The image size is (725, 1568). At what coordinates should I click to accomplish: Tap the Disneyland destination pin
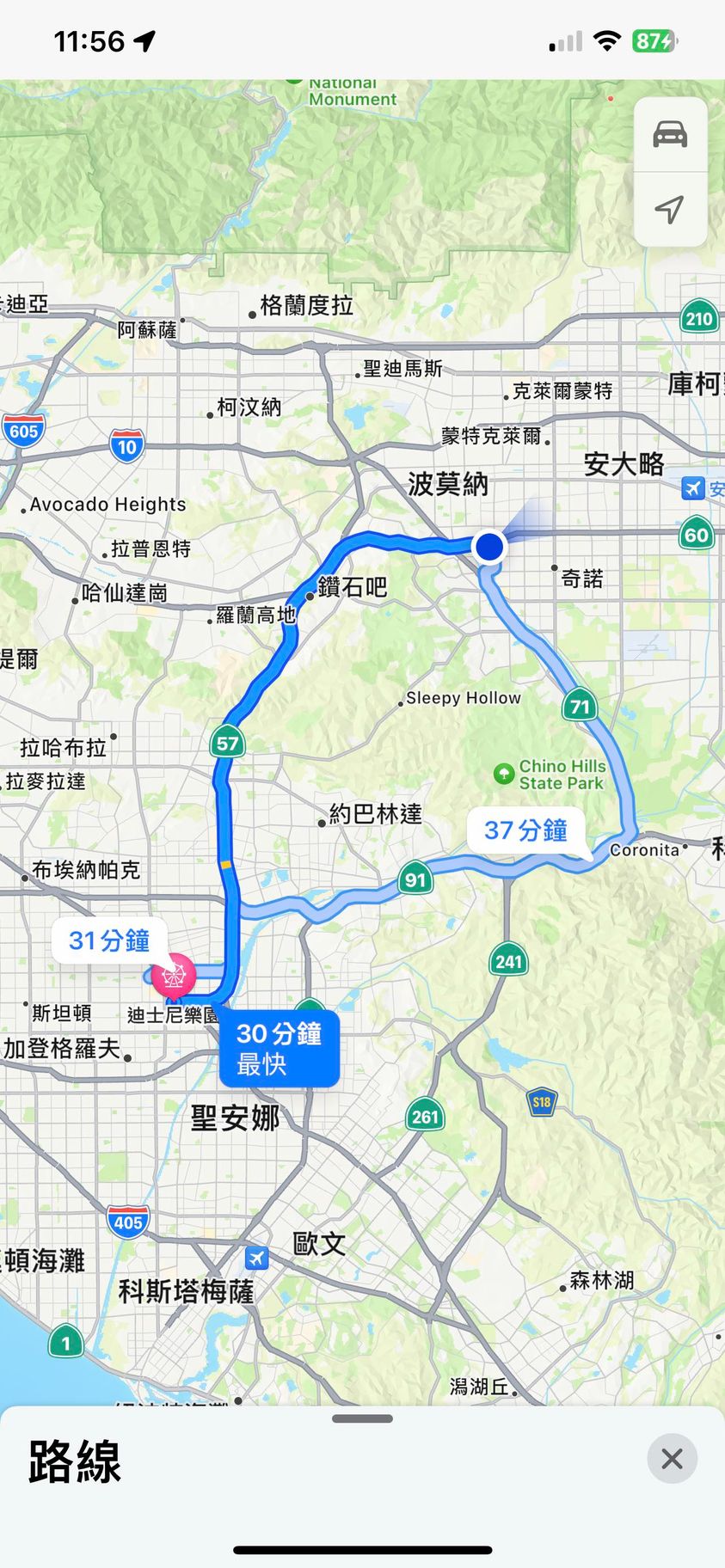click(x=175, y=976)
